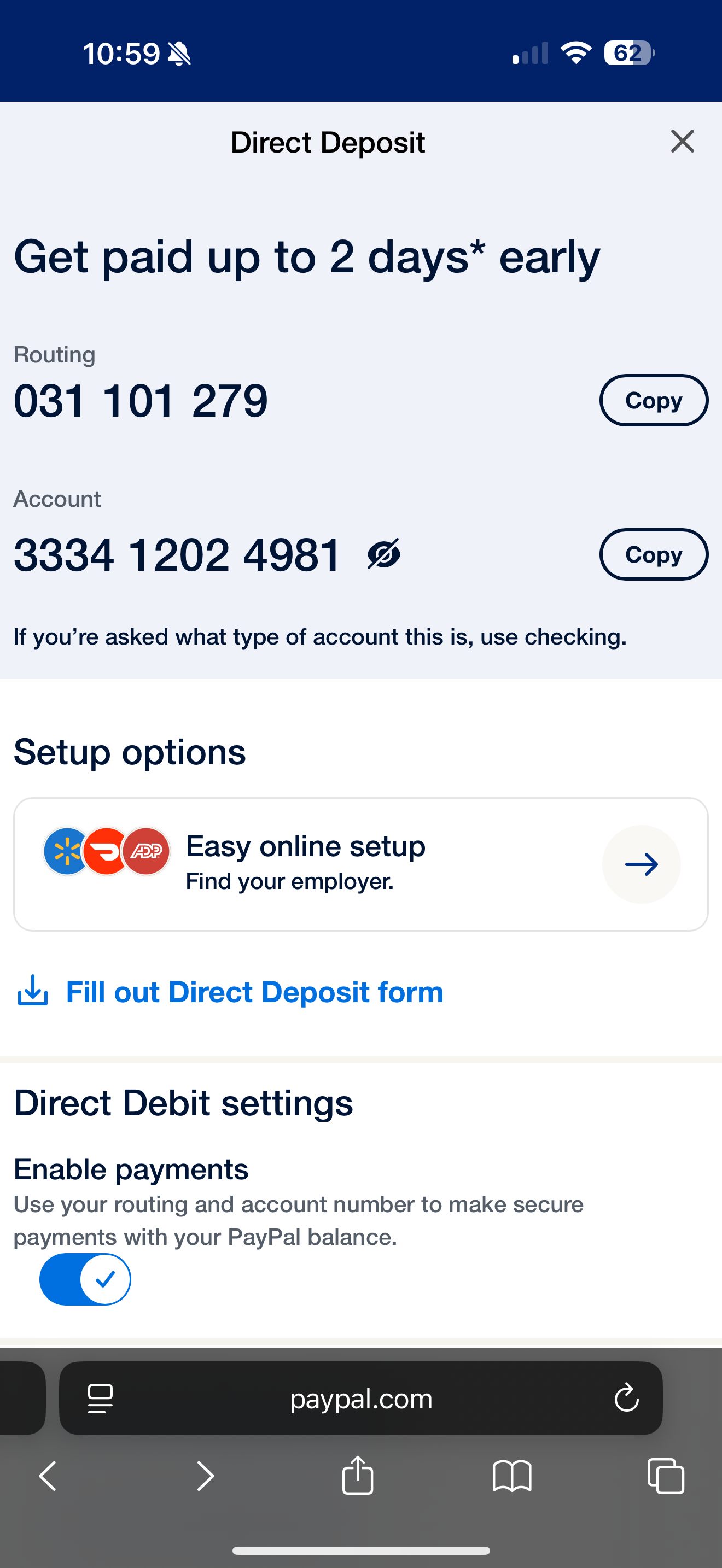Close the Direct Deposit sheet
This screenshot has height=1568, width=722.
[x=682, y=142]
